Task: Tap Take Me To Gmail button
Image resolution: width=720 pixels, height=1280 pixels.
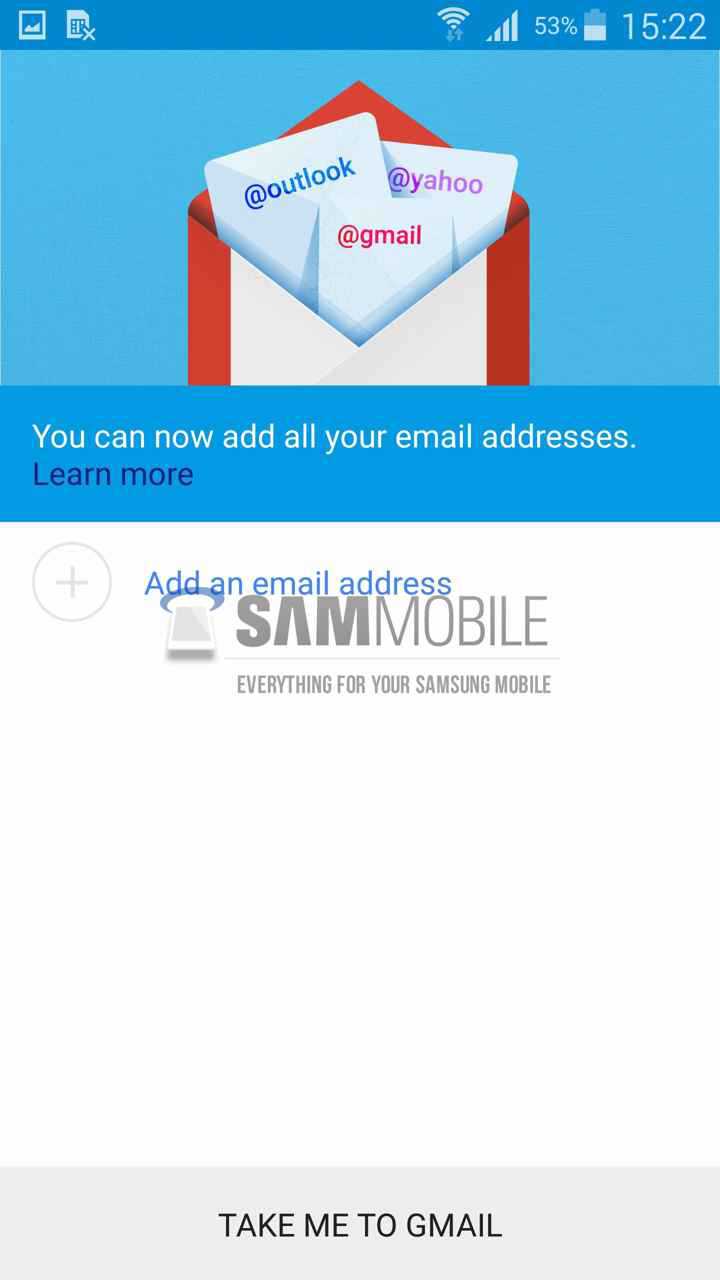Action: tap(360, 1224)
